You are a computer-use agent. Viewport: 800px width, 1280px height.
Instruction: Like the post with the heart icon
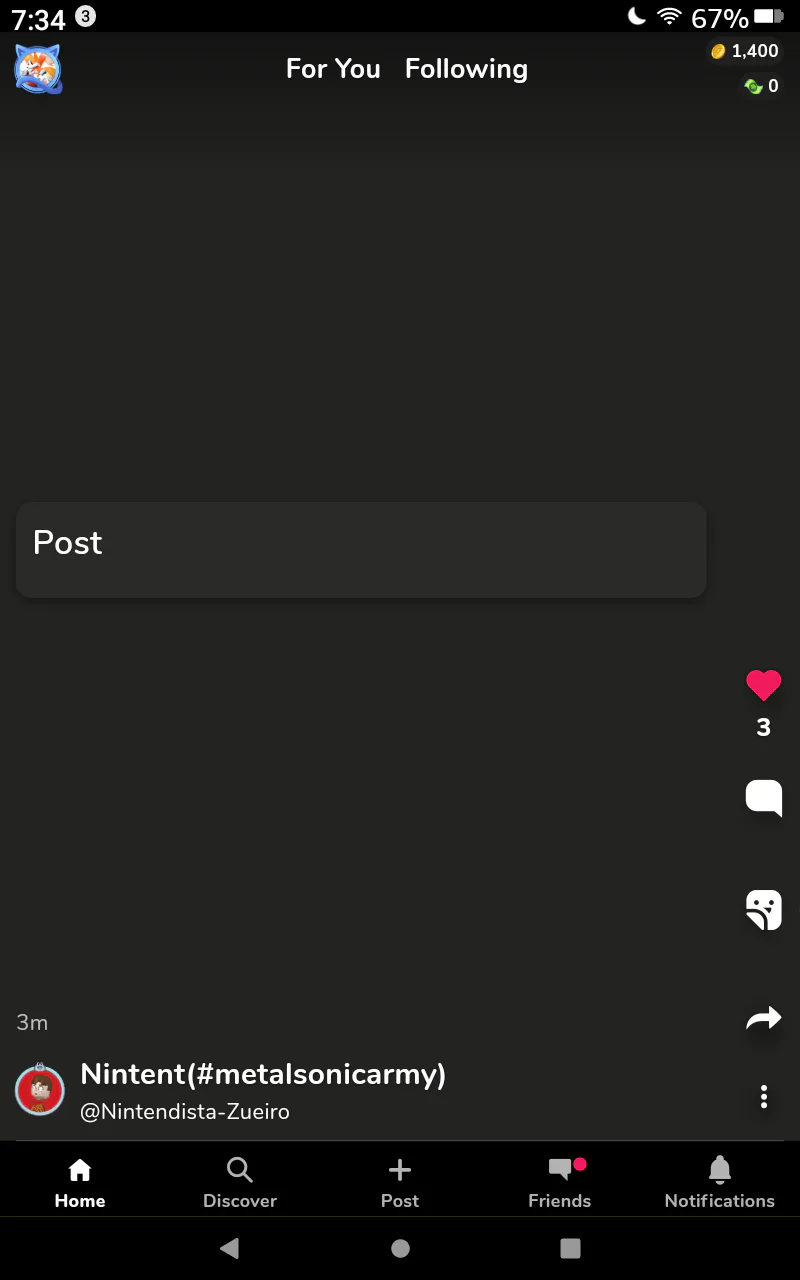763,686
